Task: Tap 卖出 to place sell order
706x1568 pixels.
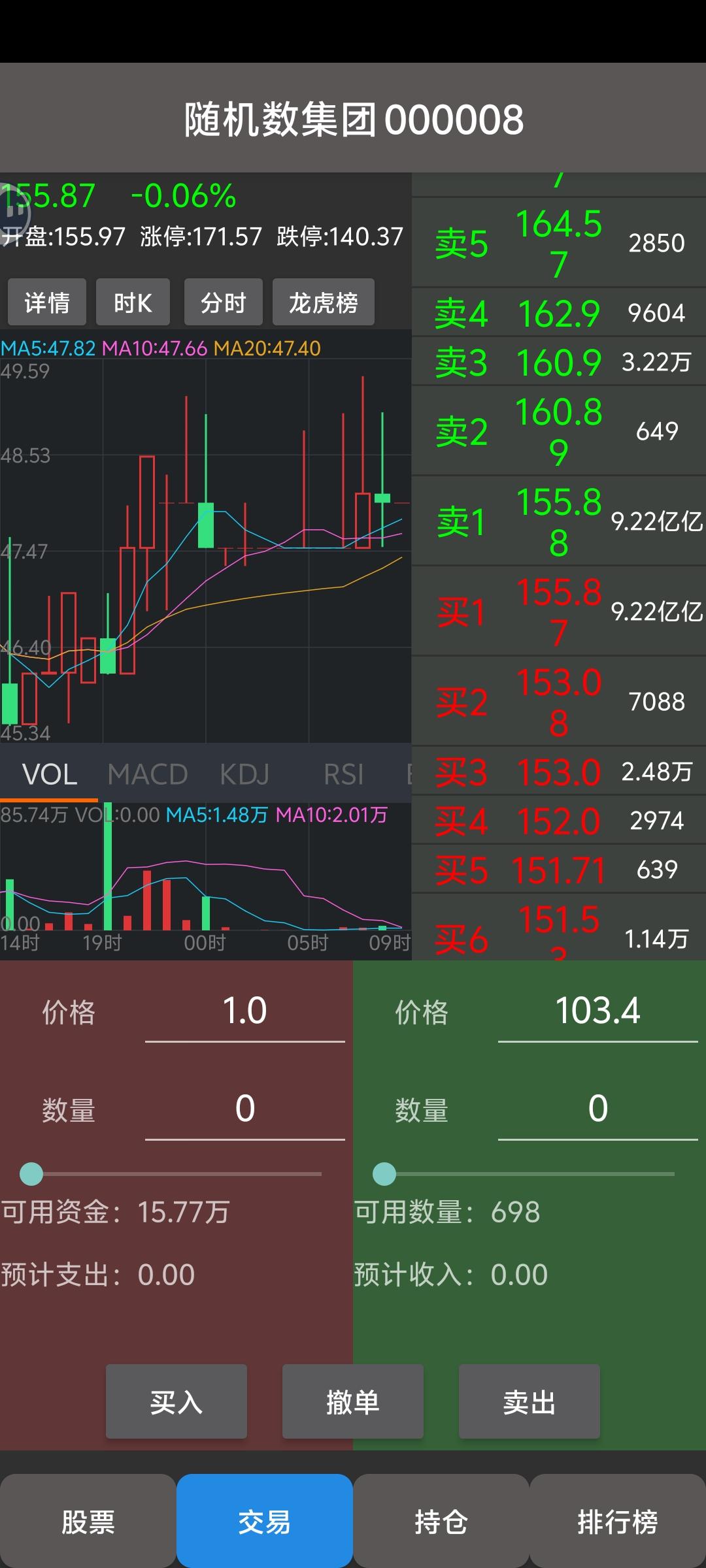Action: point(529,1401)
